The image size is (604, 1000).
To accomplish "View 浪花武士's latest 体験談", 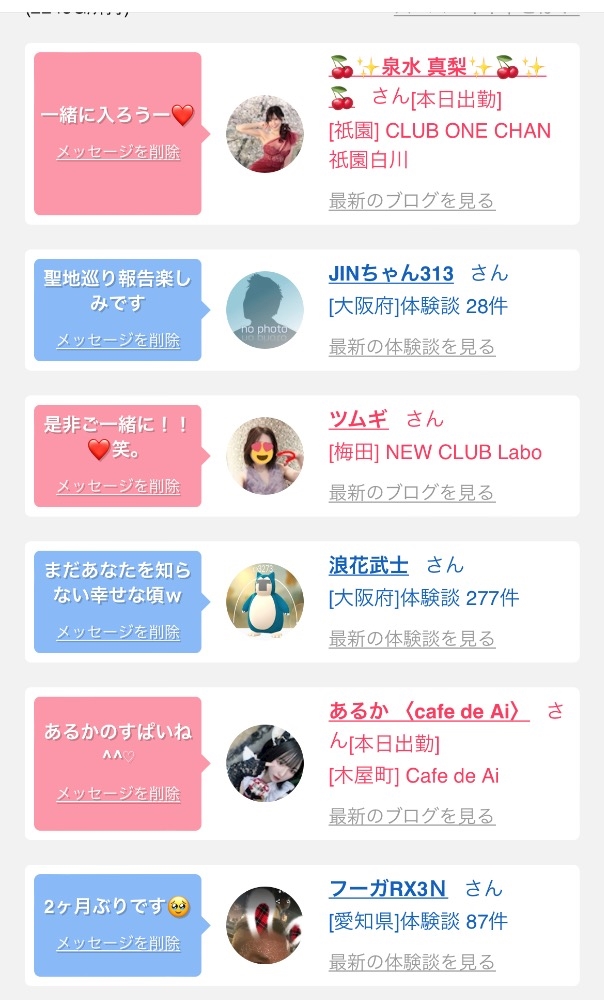I will [x=411, y=638].
